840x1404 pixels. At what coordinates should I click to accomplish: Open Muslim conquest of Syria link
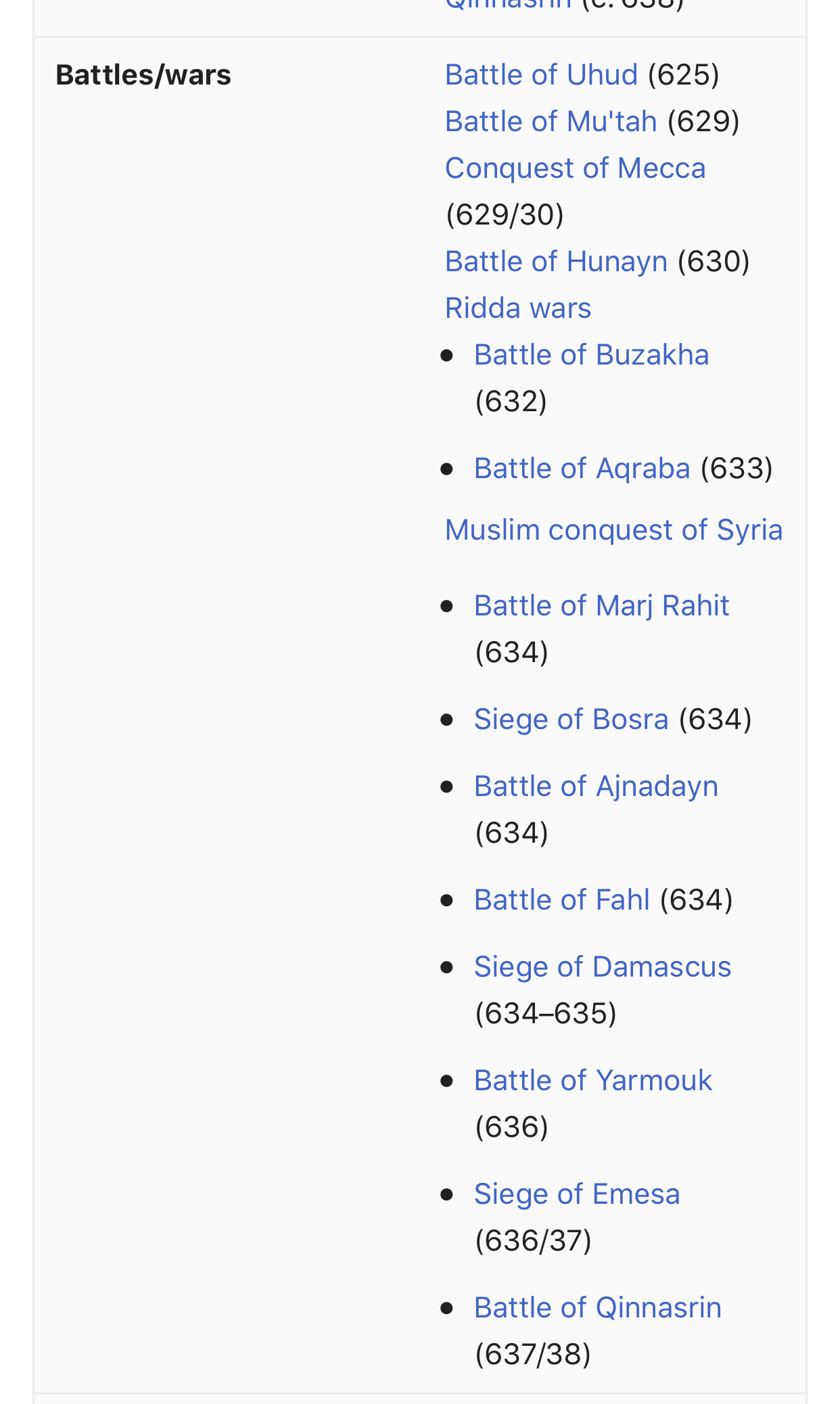coord(613,530)
